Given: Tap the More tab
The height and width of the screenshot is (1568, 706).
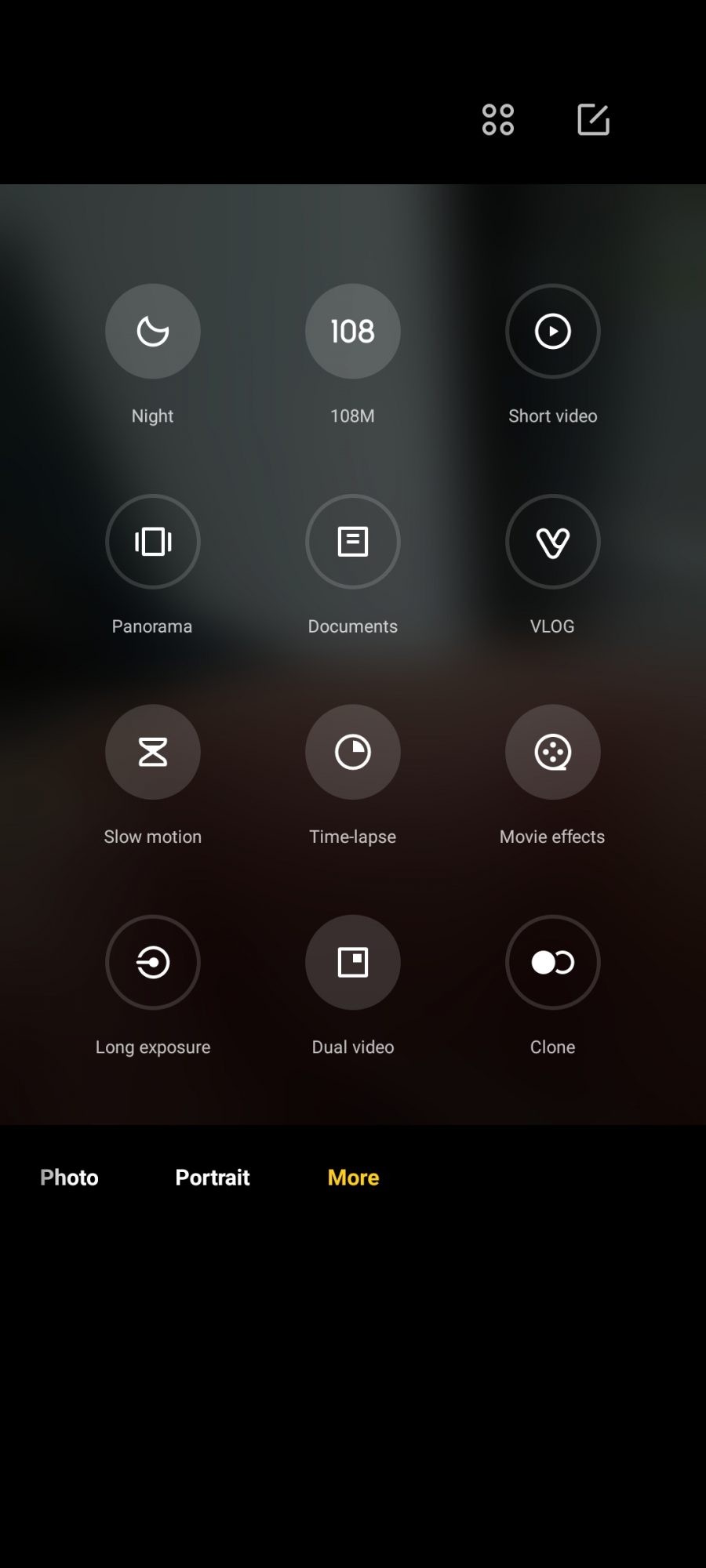Looking at the screenshot, I should pos(353,1178).
